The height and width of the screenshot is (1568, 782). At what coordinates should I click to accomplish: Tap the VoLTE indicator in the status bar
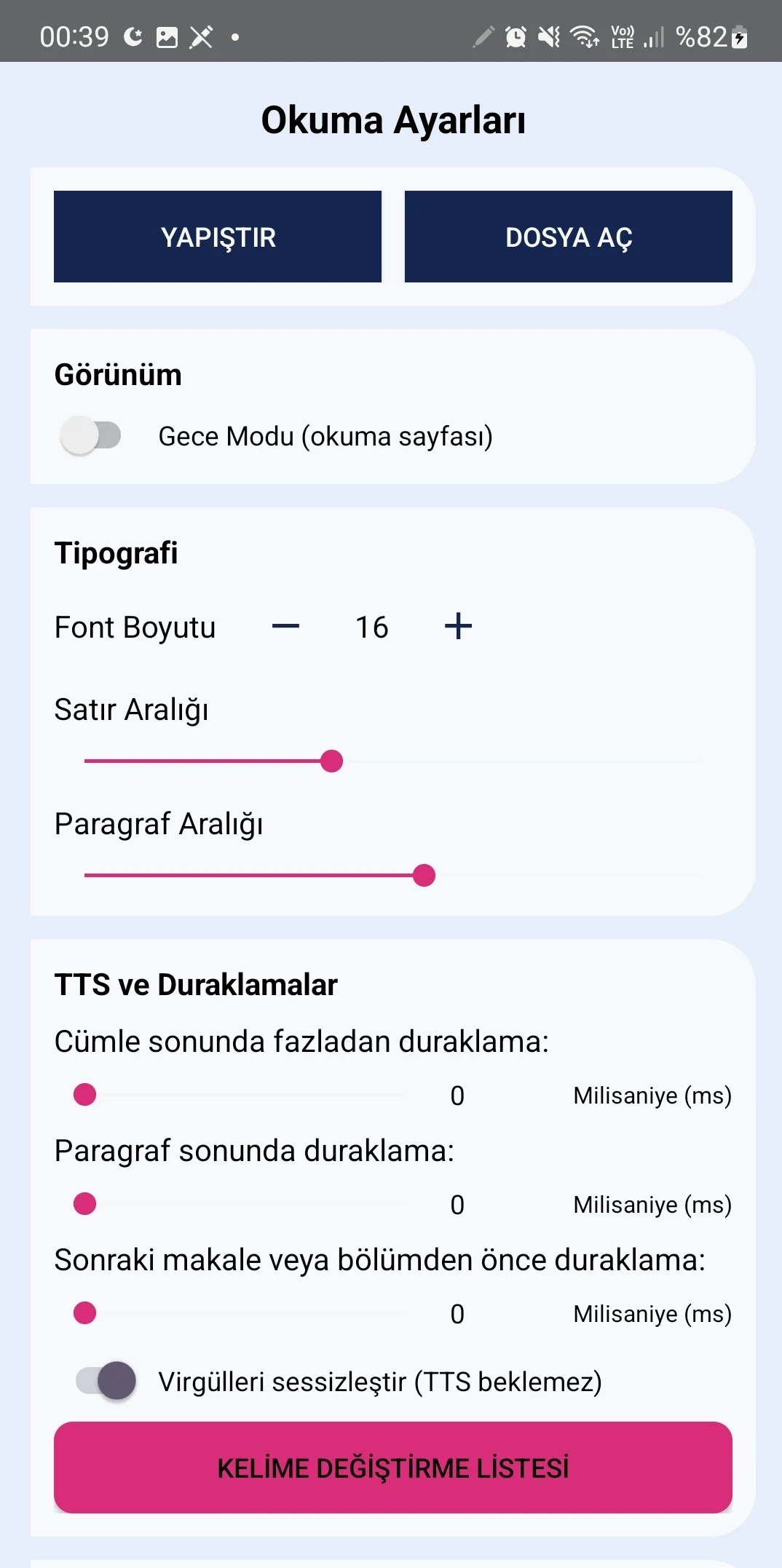tap(623, 35)
